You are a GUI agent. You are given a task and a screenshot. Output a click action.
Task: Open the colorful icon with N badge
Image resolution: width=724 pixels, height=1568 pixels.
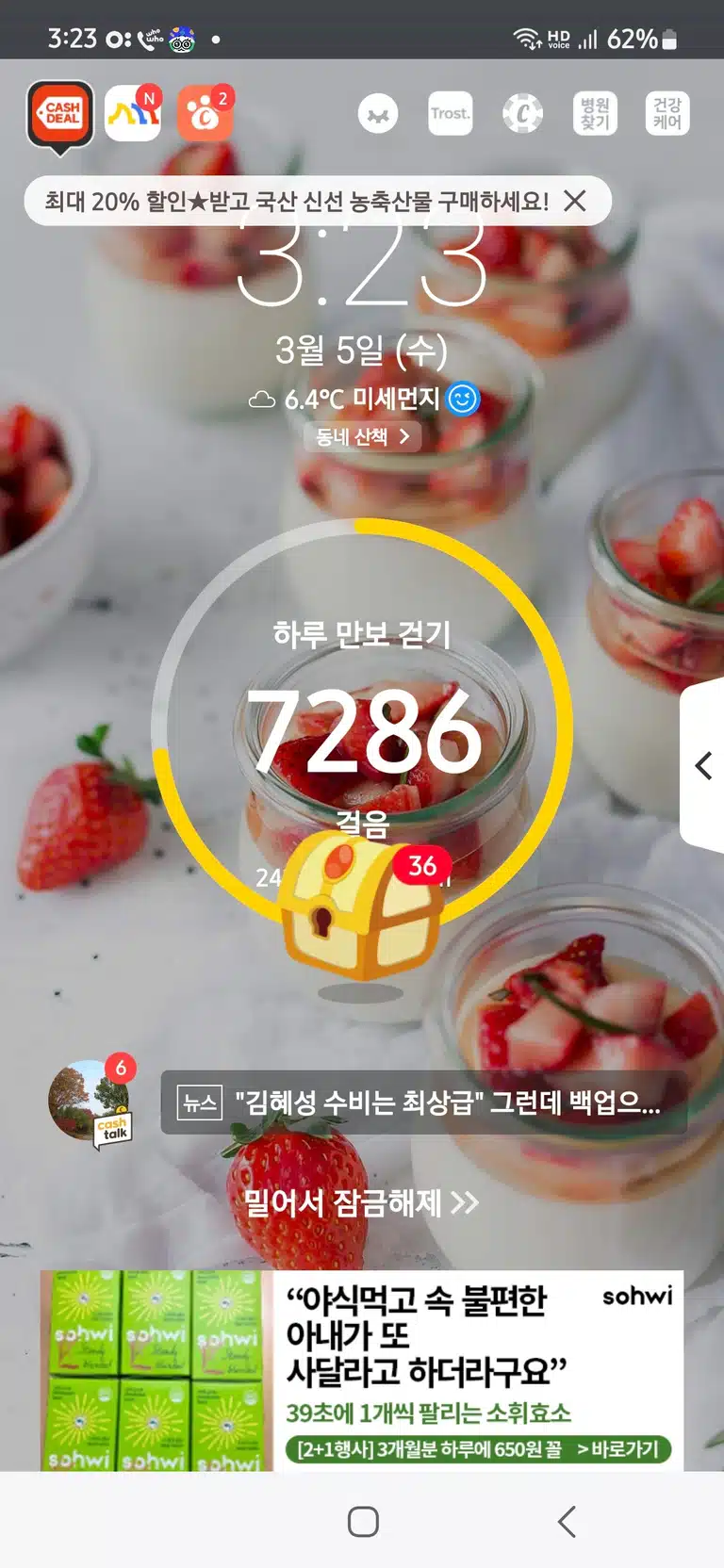[133, 113]
